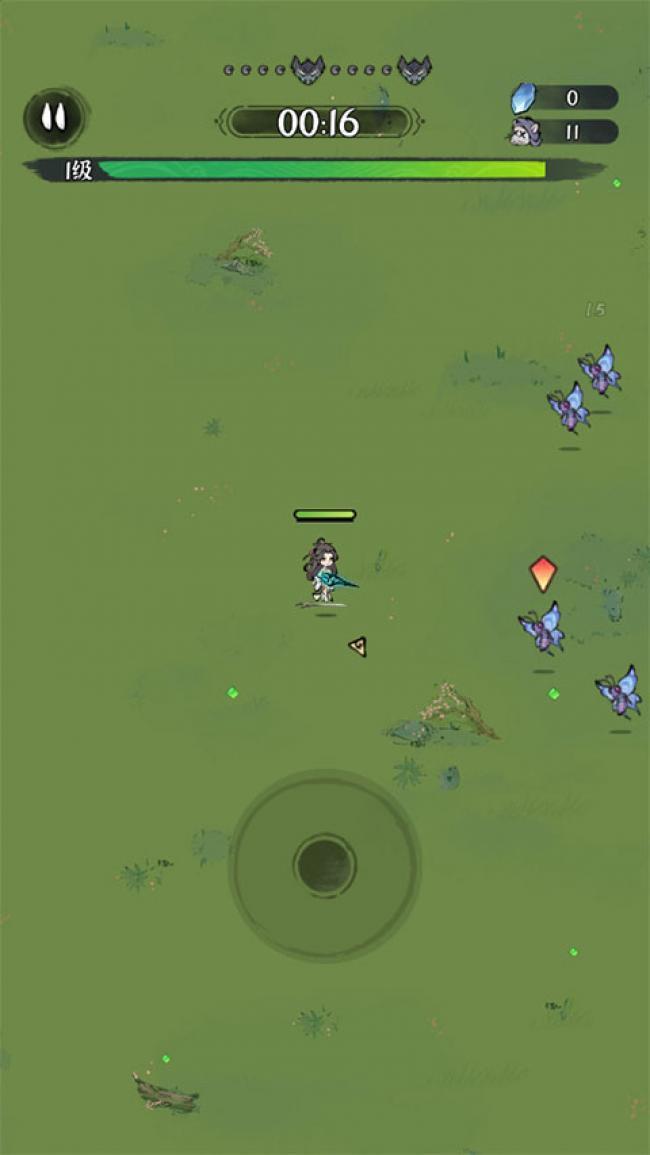This screenshot has width=650, height=1155.
Task: Tap the virtual joystick center knob
Action: [325, 865]
